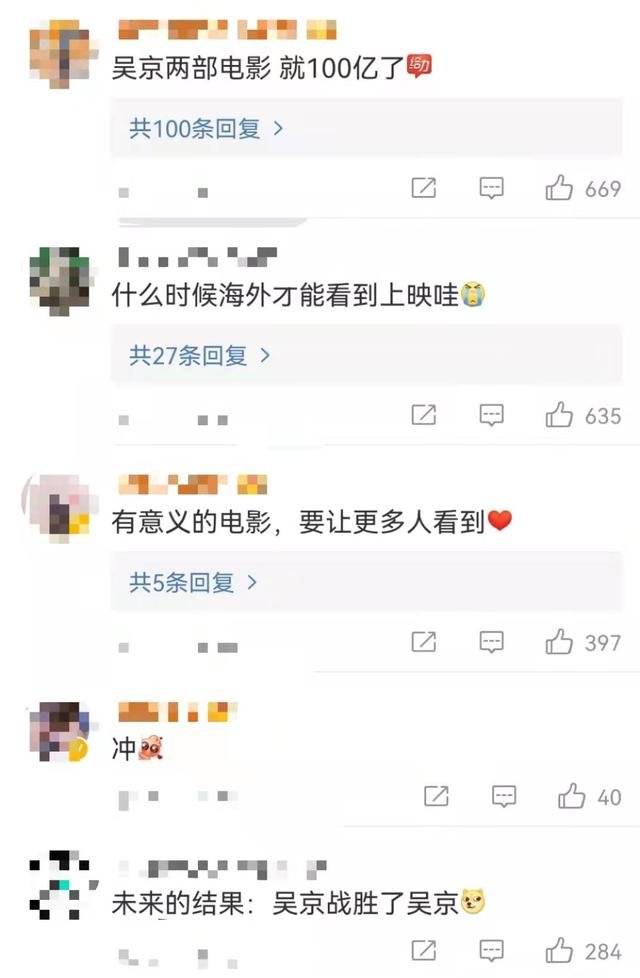The height and width of the screenshot is (978, 640).
Task: Repost comment 有意义的电影，要让更多人看到
Action: (424, 642)
